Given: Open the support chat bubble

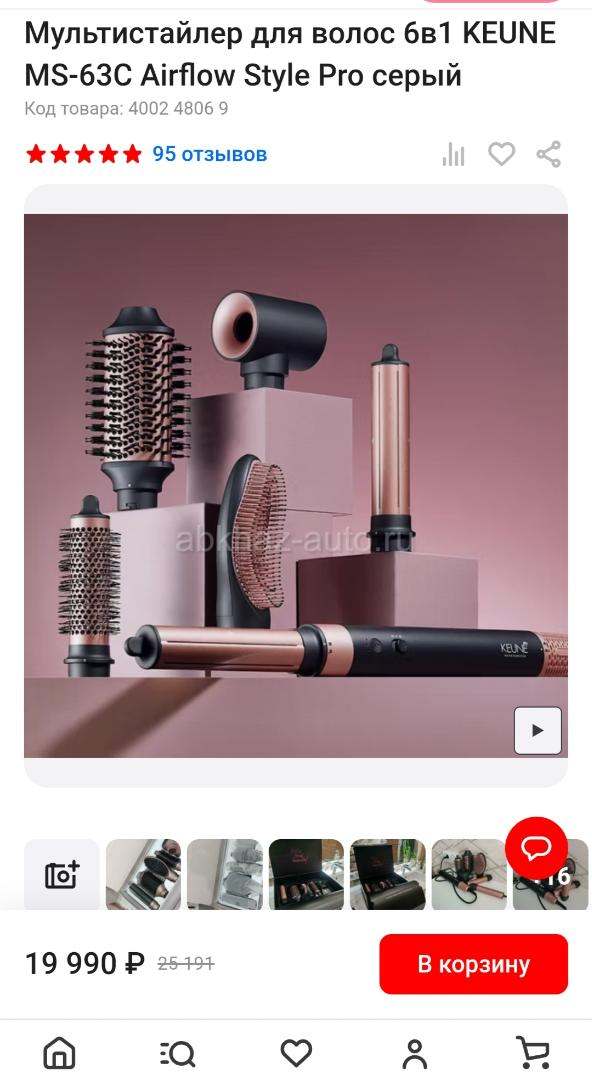Looking at the screenshot, I should (536, 849).
